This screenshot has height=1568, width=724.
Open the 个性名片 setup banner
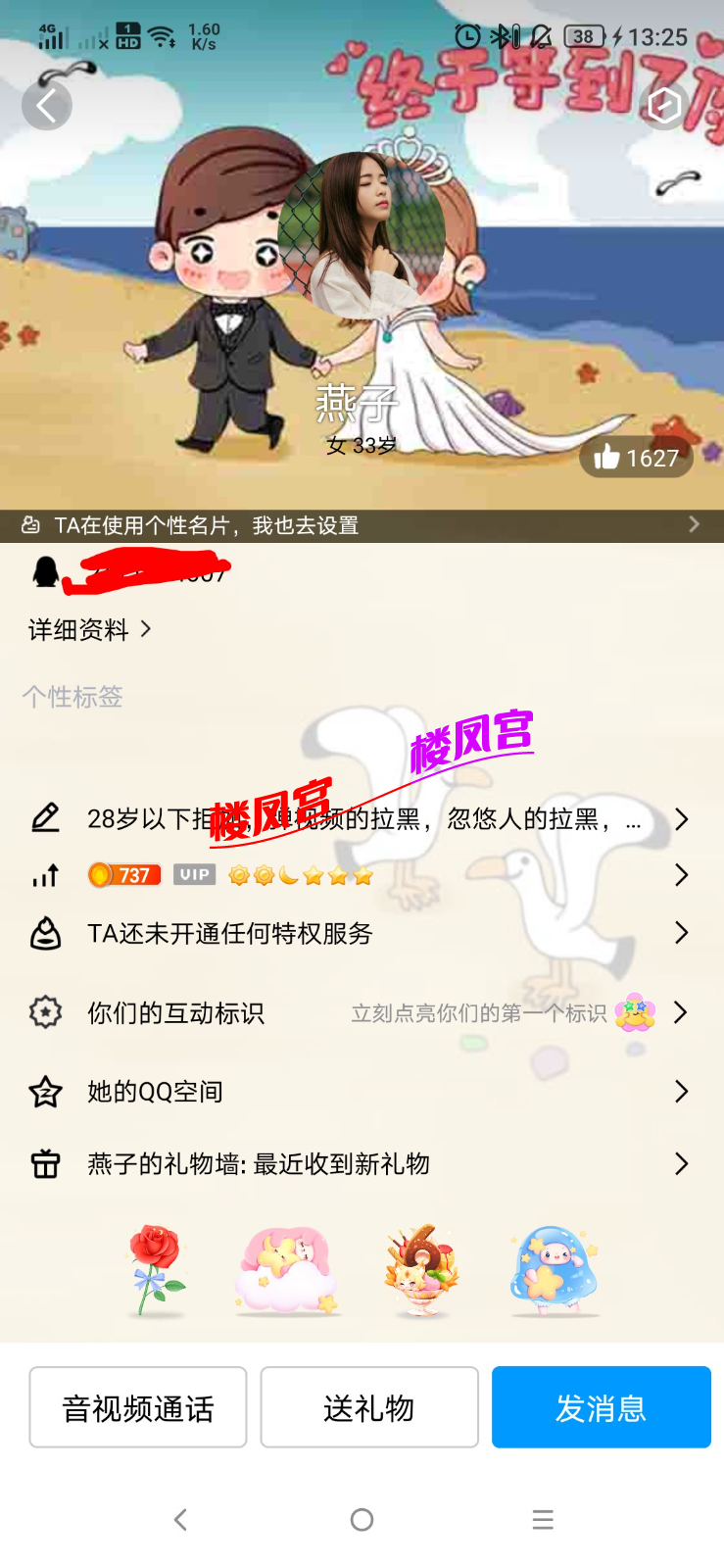click(x=362, y=525)
